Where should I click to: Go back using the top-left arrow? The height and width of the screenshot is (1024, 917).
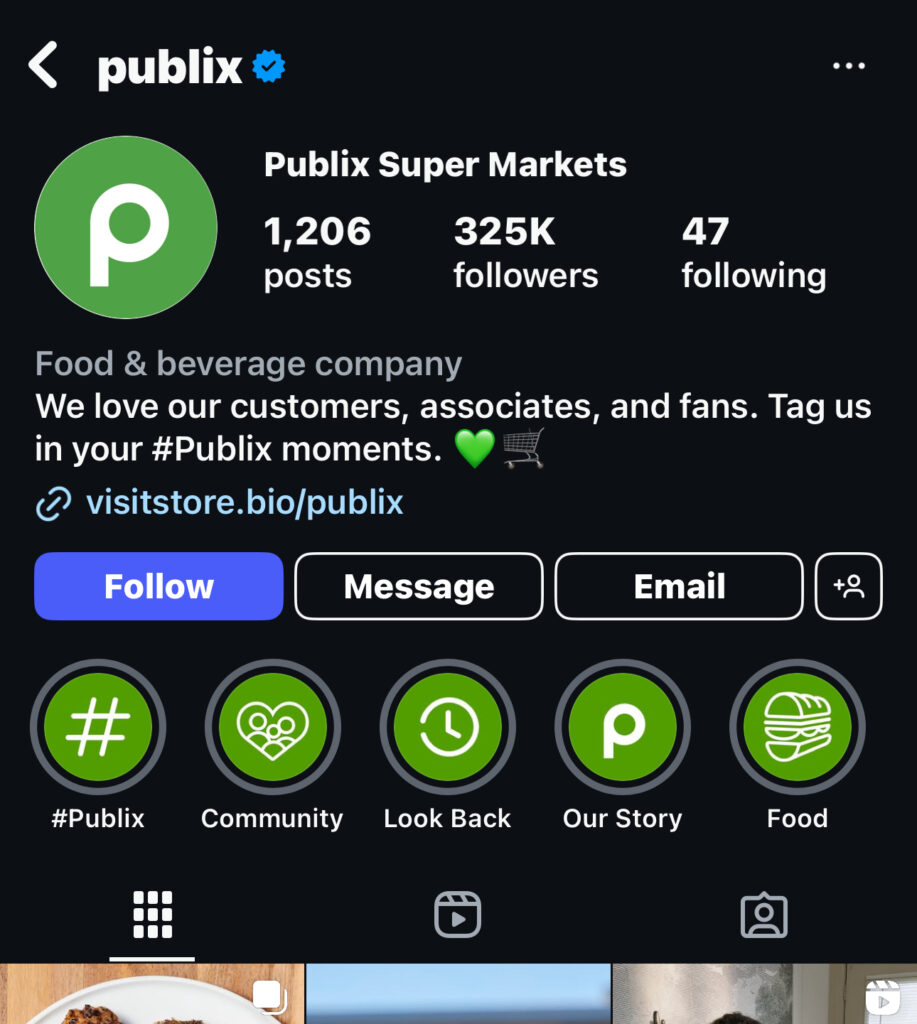pyautogui.click(x=43, y=66)
